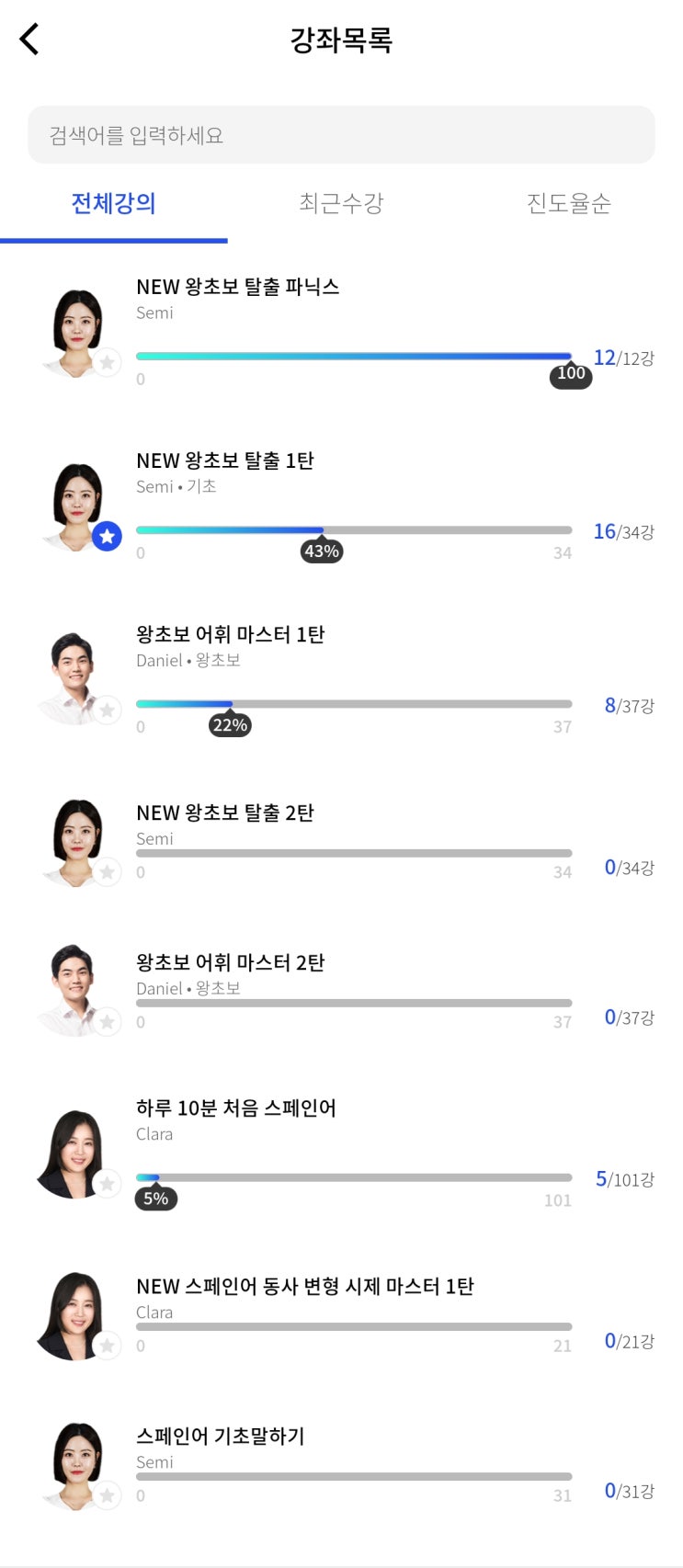683x1568 pixels.
Task: Switch to the 진도율순 tab
Action: coord(568,203)
